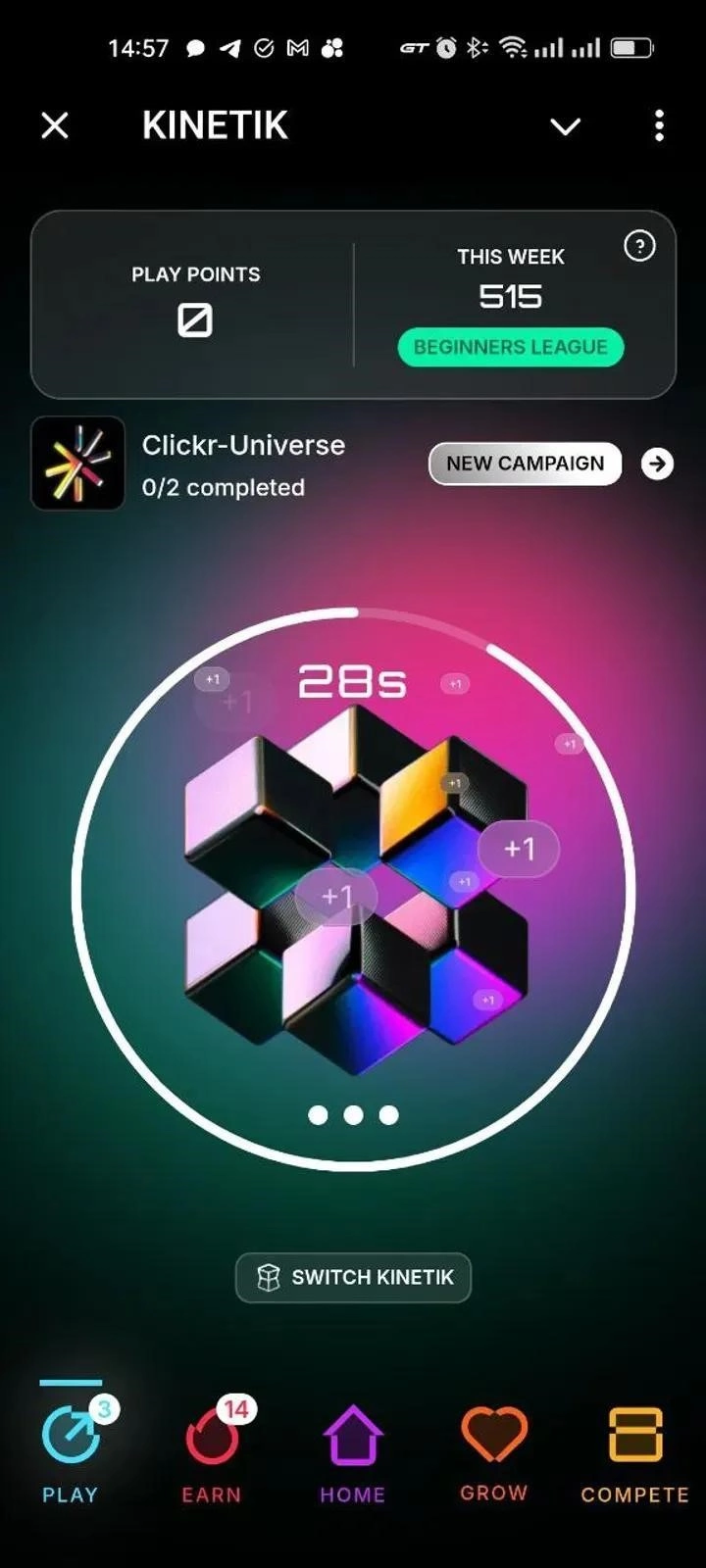706x1568 pixels.
Task: Open the three-dot overflow menu
Action: [659, 125]
